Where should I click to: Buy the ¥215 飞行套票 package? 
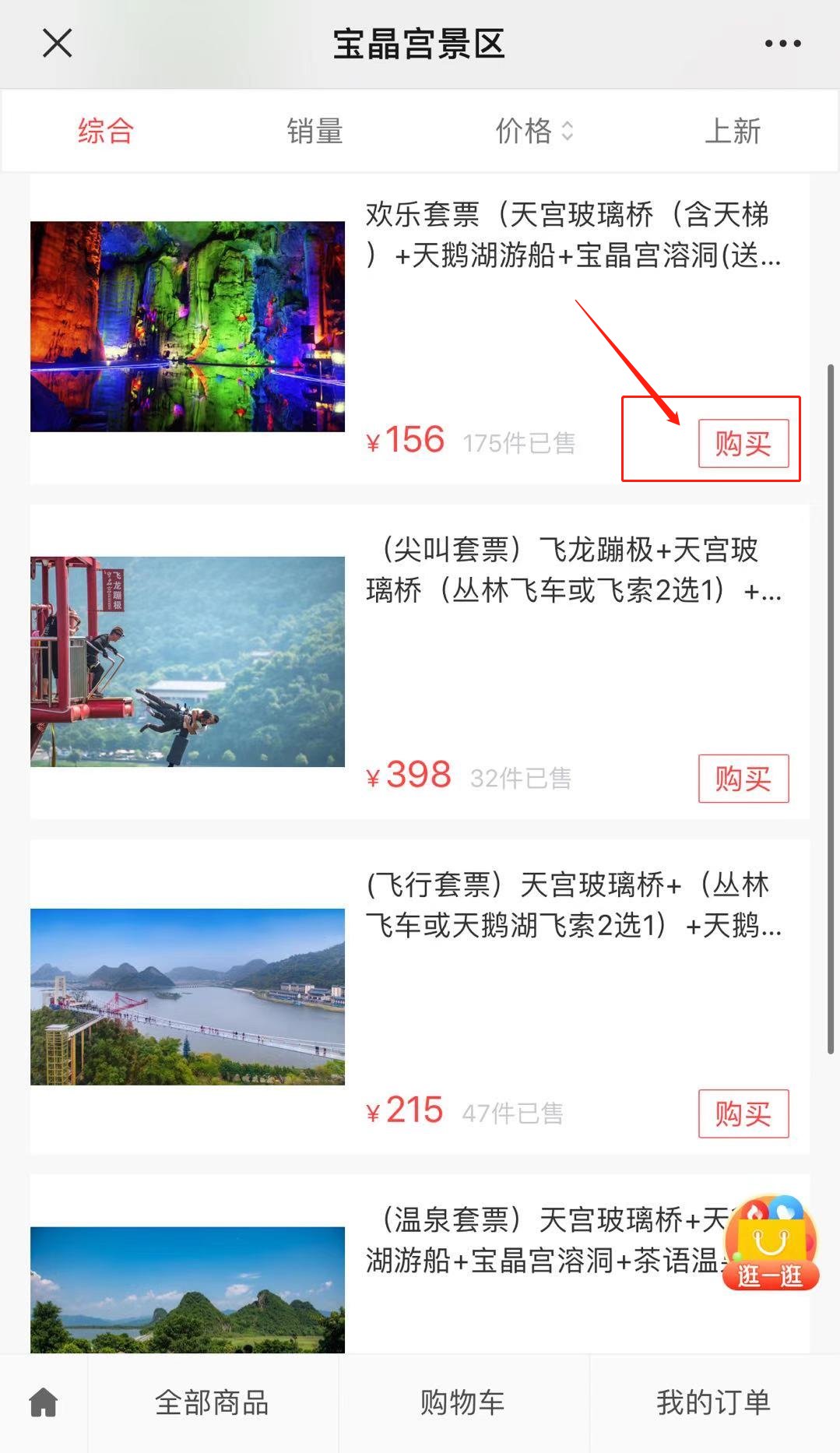(743, 1113)
